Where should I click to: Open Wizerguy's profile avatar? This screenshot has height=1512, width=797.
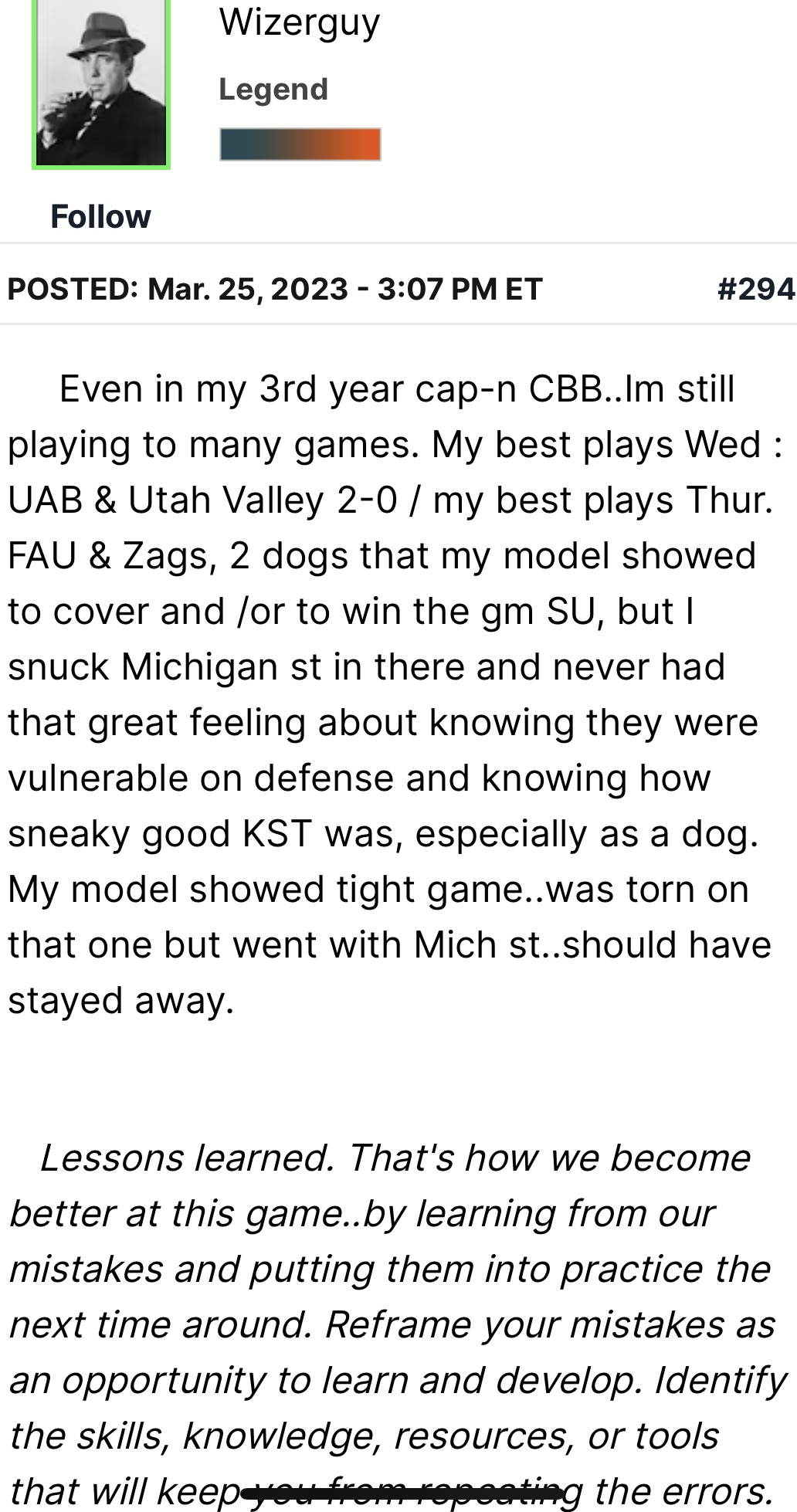tap(100, 85)
